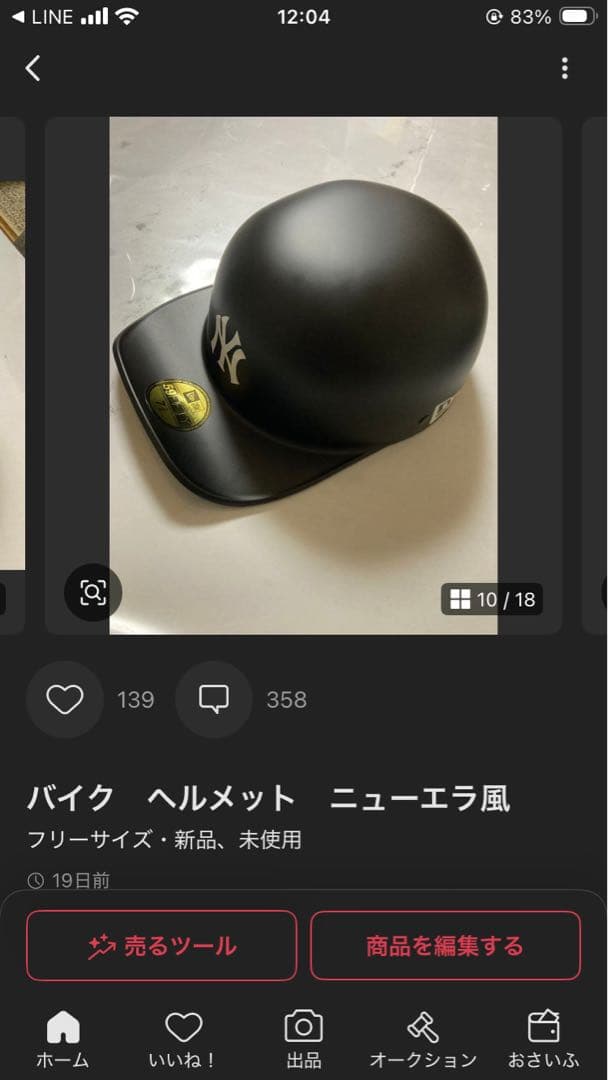The height and width of the screenshot is (1080, 608).
Task: Like this helmet listing
Action: (65, 700)
